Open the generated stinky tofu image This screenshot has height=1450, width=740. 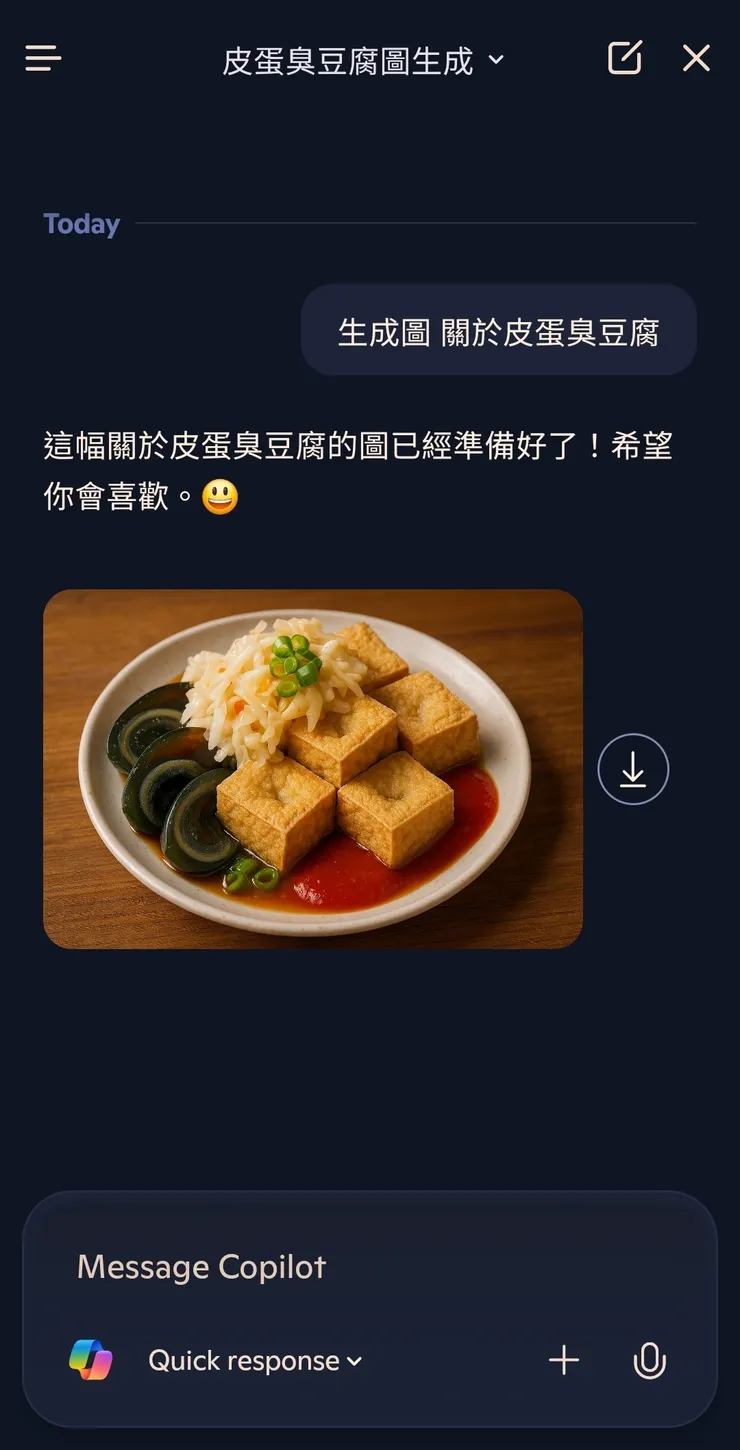point(312,768)
